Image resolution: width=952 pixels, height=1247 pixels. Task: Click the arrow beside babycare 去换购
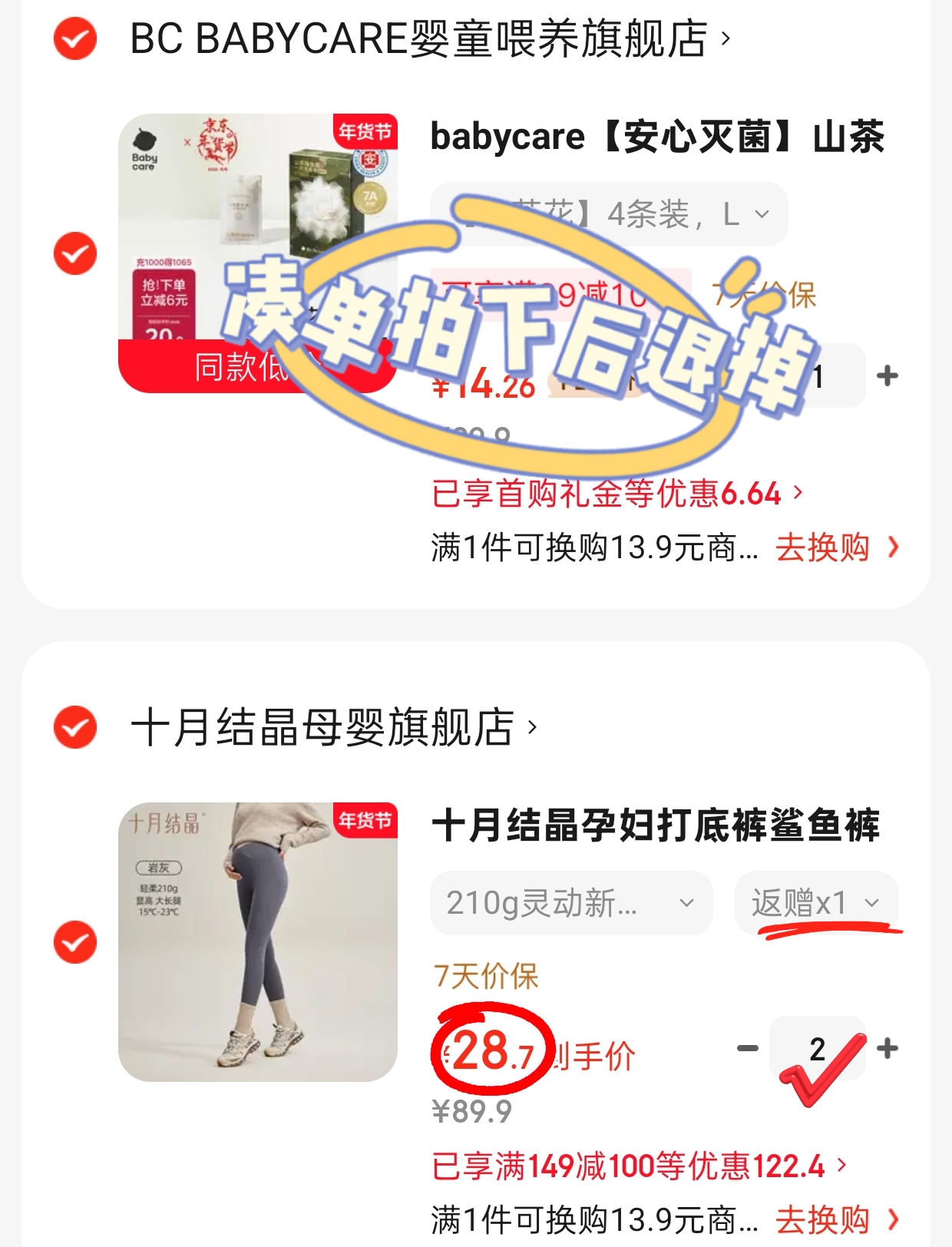coord(893,547)
